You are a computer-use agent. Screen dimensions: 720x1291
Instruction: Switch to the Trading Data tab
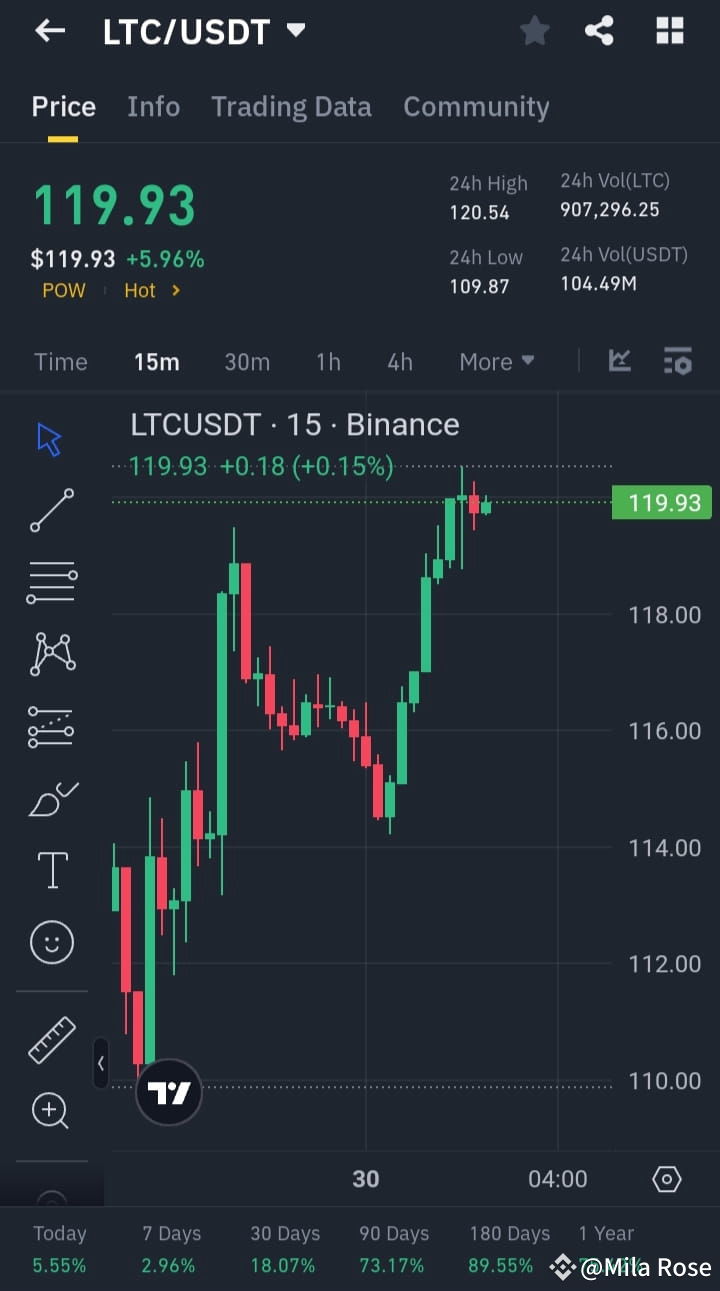[291, 107]
